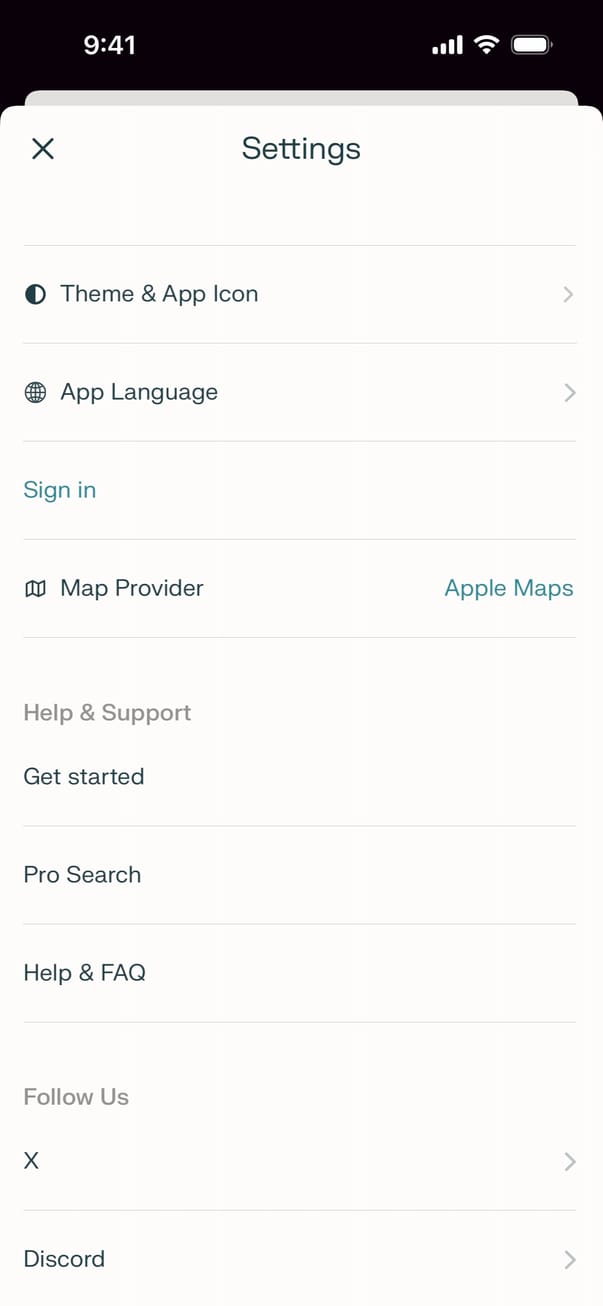Close the Settings sheet
603x1306 pixels.
(42, 149)
